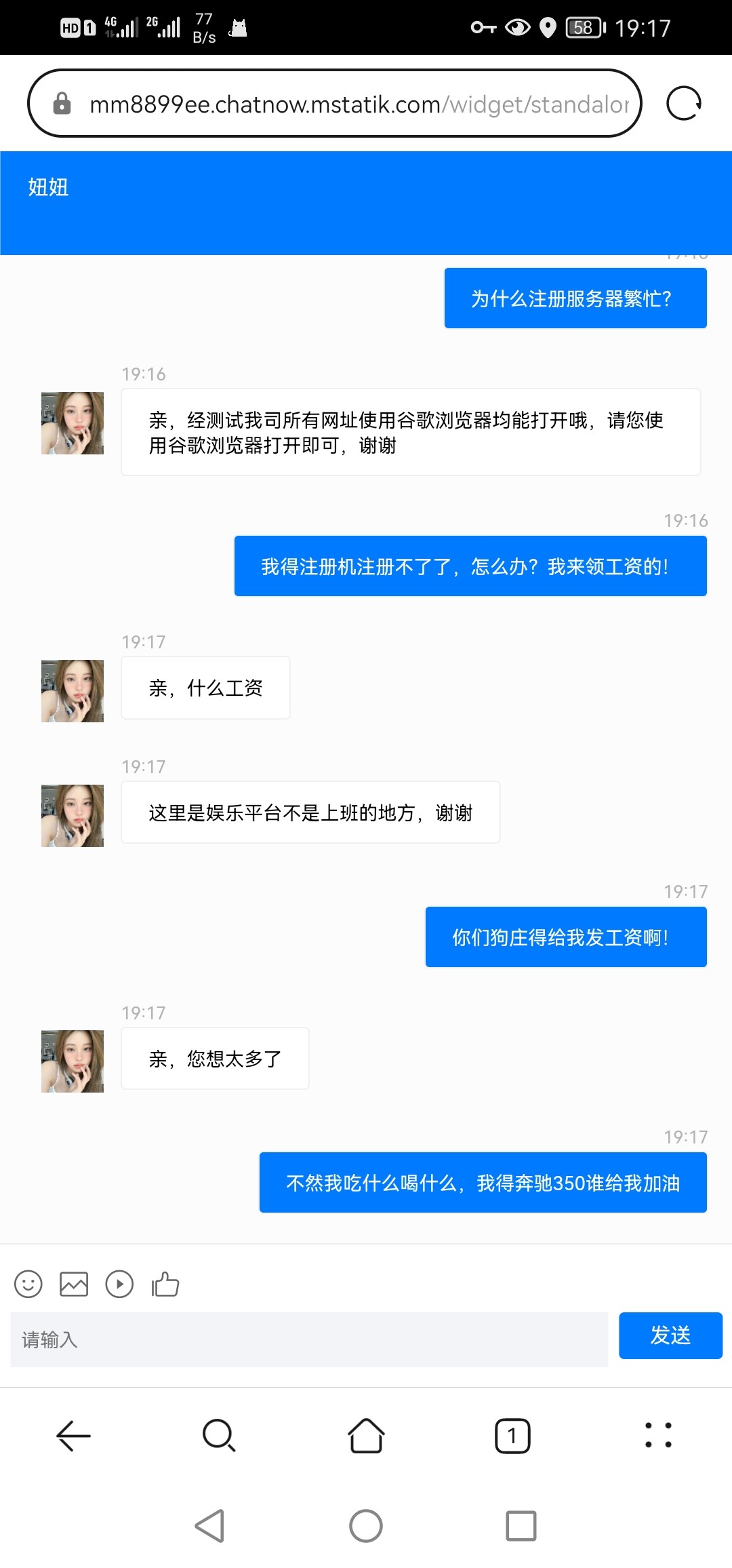Screen dimensions: 732x1568
Task: Send a thumbs-up reaction
Action: coord(165,1284)
